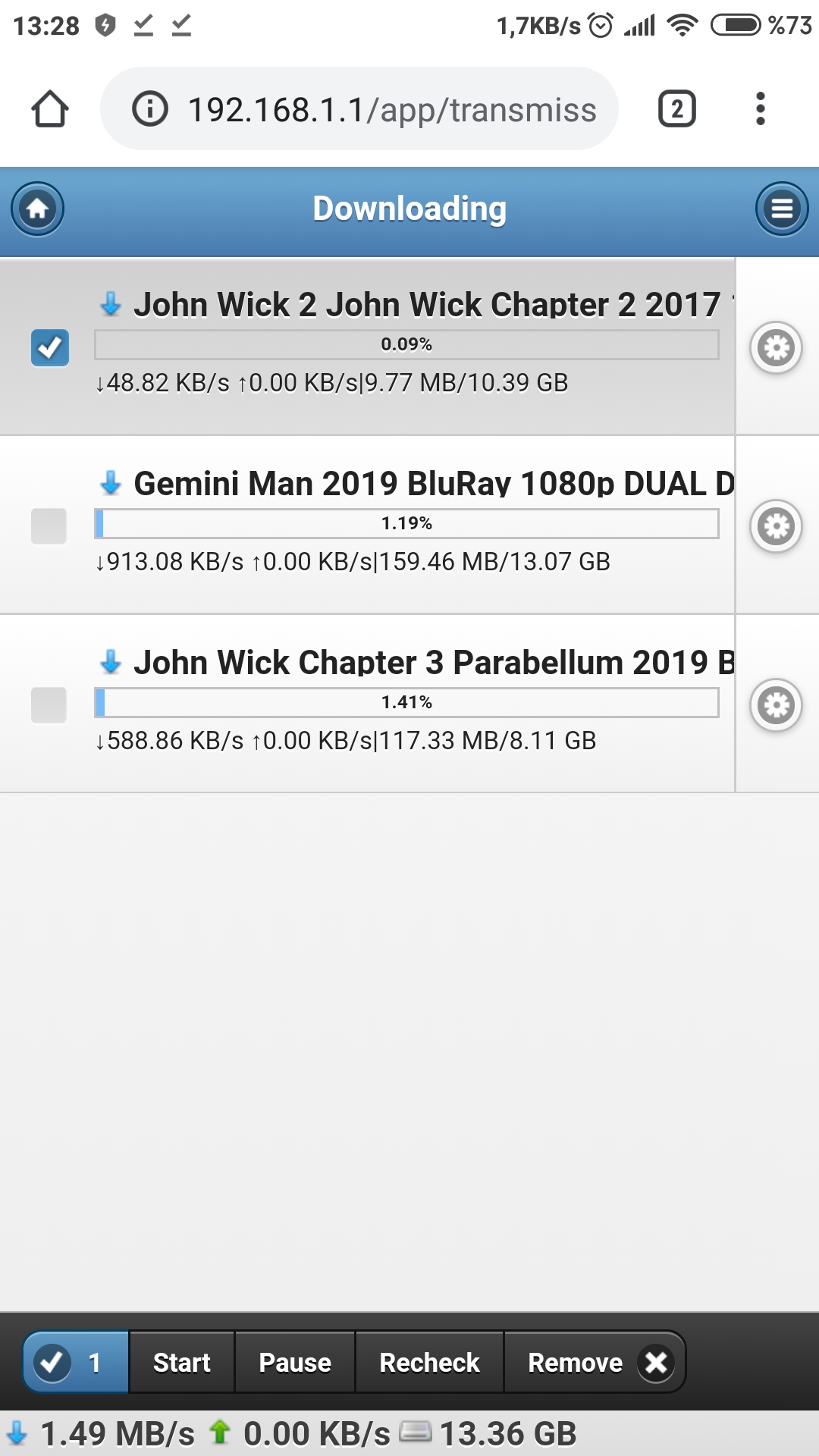Image resolution: width=819 pixels, height=1456 pixels.
Task: Open the browser tab switcher showing 2
Action: (x=677, y=108)
